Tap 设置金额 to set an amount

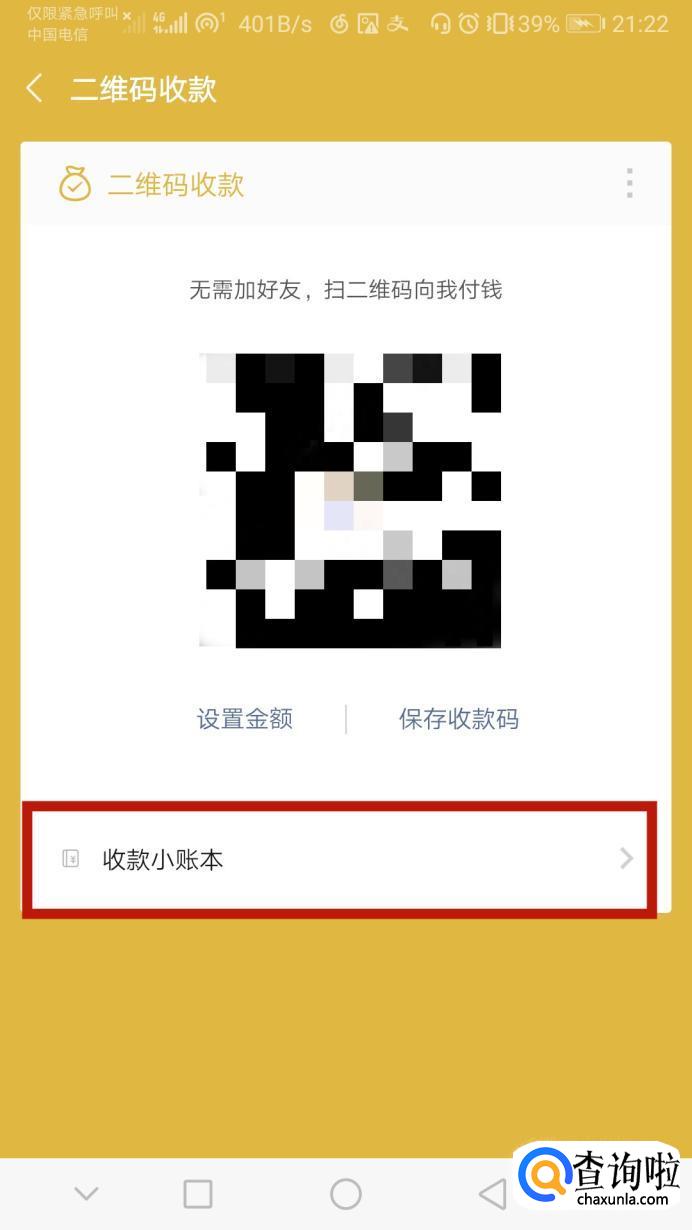click(245, 719)
